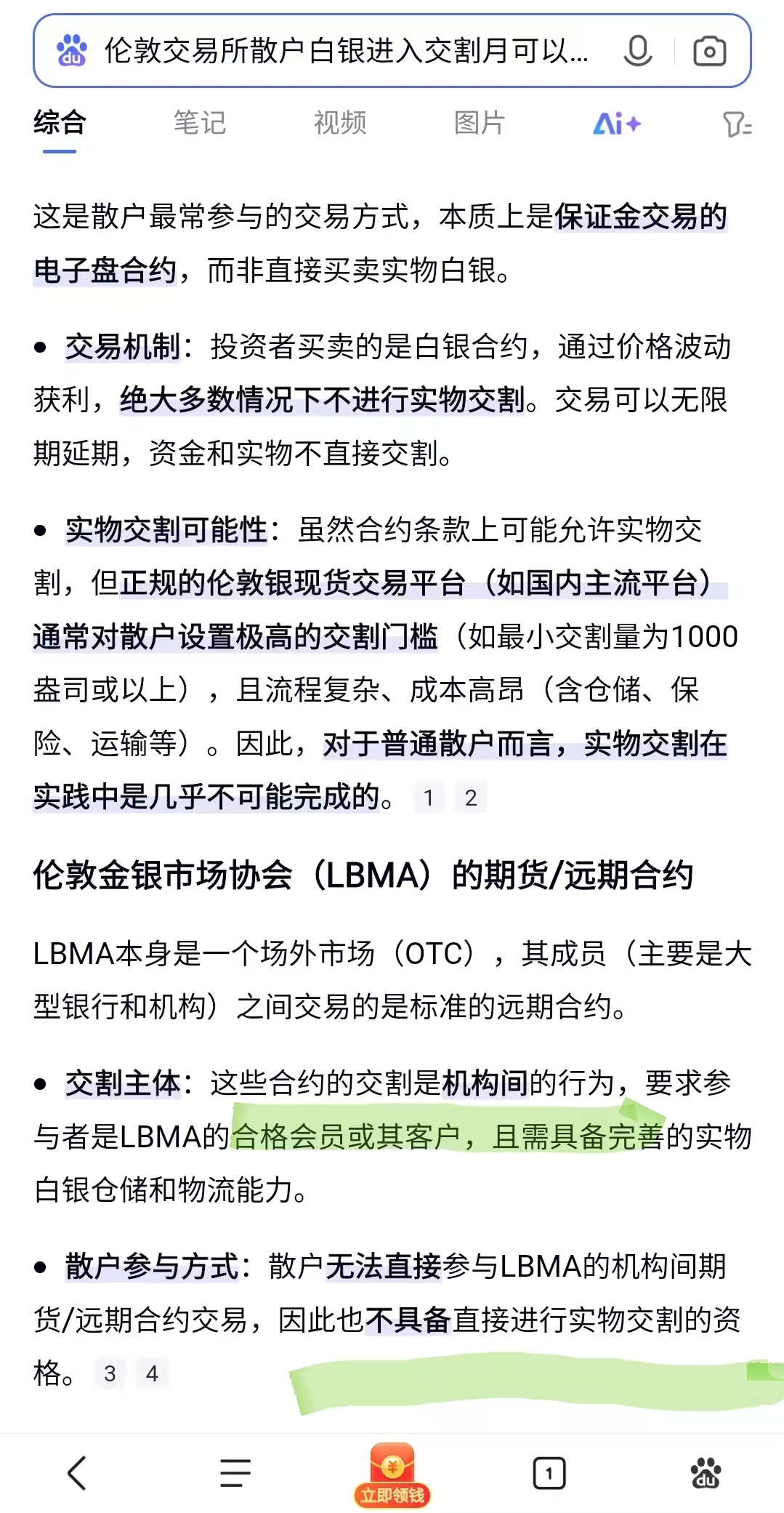Open the Ai+ tab
784x1513 pixels.
(617, 124)
